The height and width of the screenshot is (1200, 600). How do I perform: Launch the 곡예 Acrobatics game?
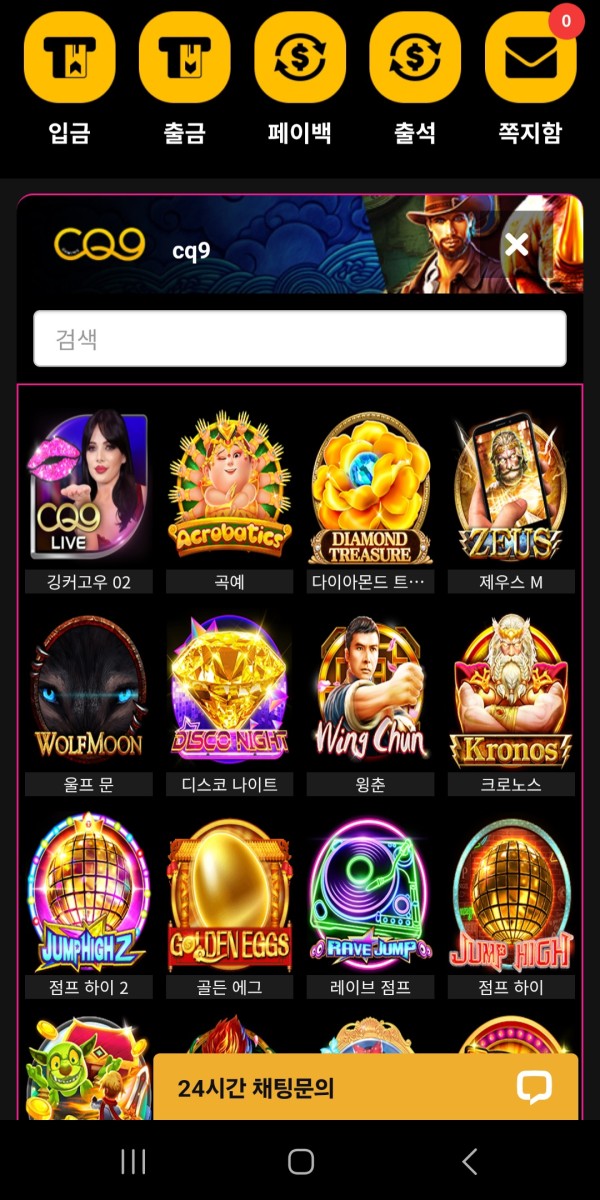230,500
